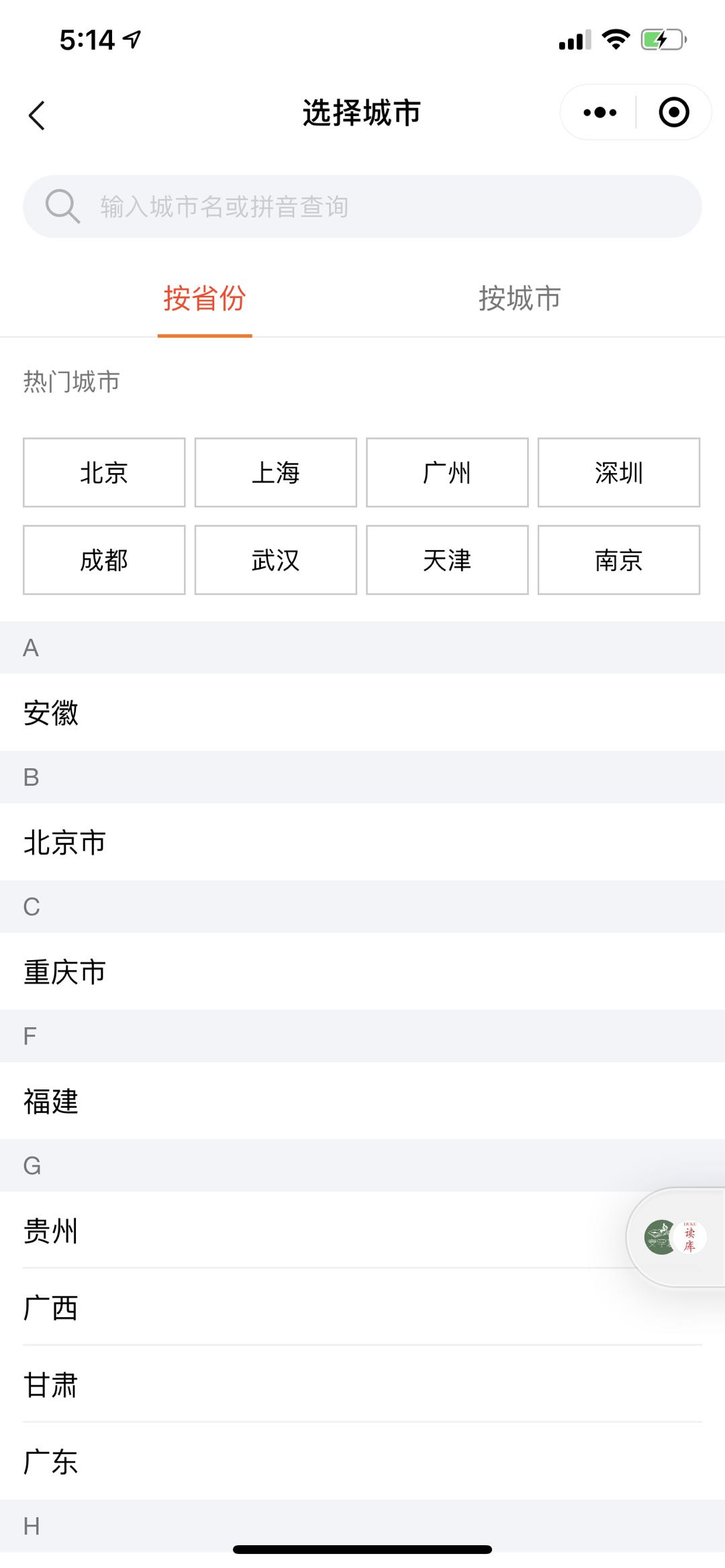725x1568 pixels.
Task: Go back from city selection
Action: (37, 115)
